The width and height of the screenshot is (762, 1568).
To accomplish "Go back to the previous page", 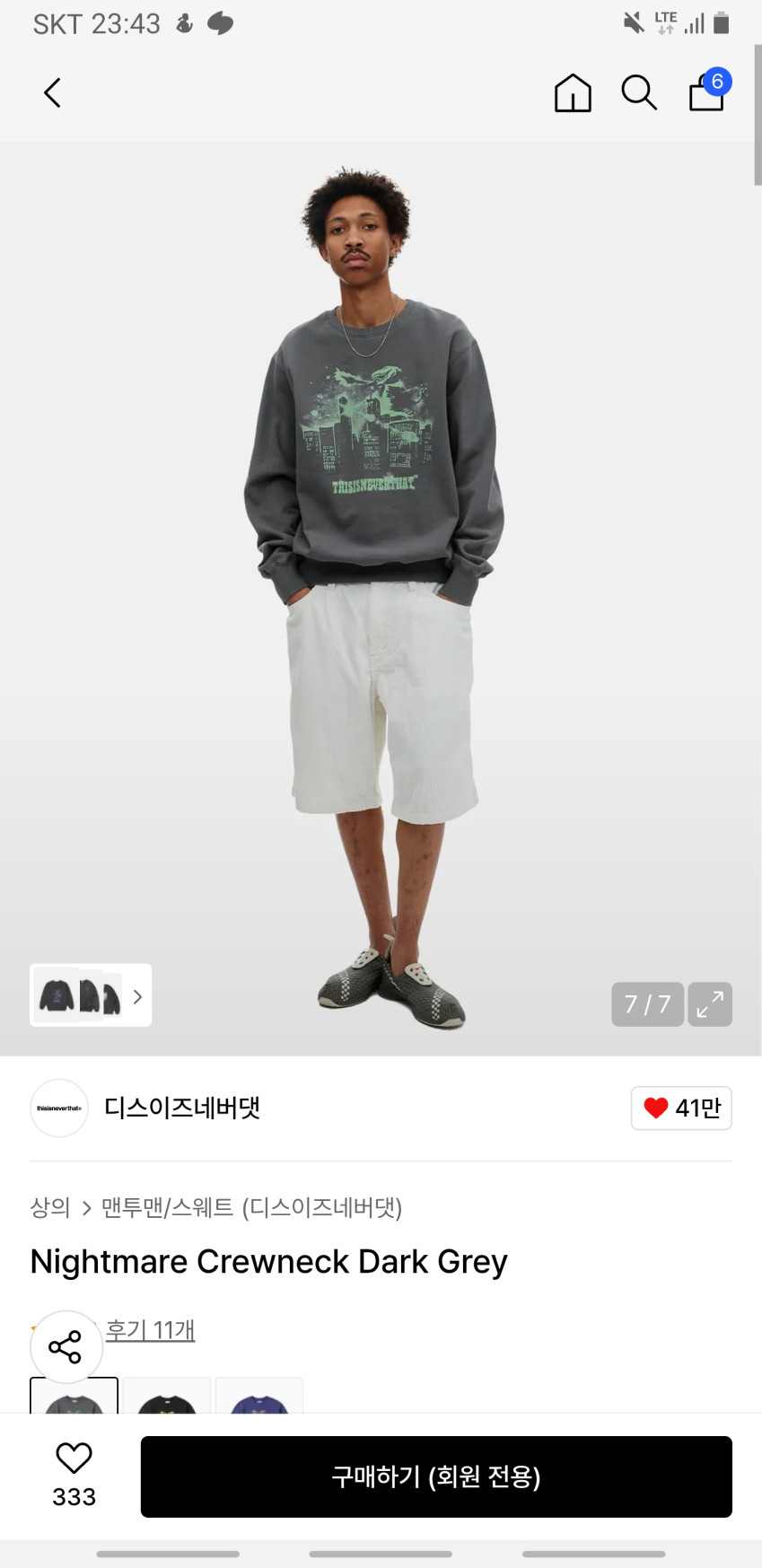I will point(53,92).
